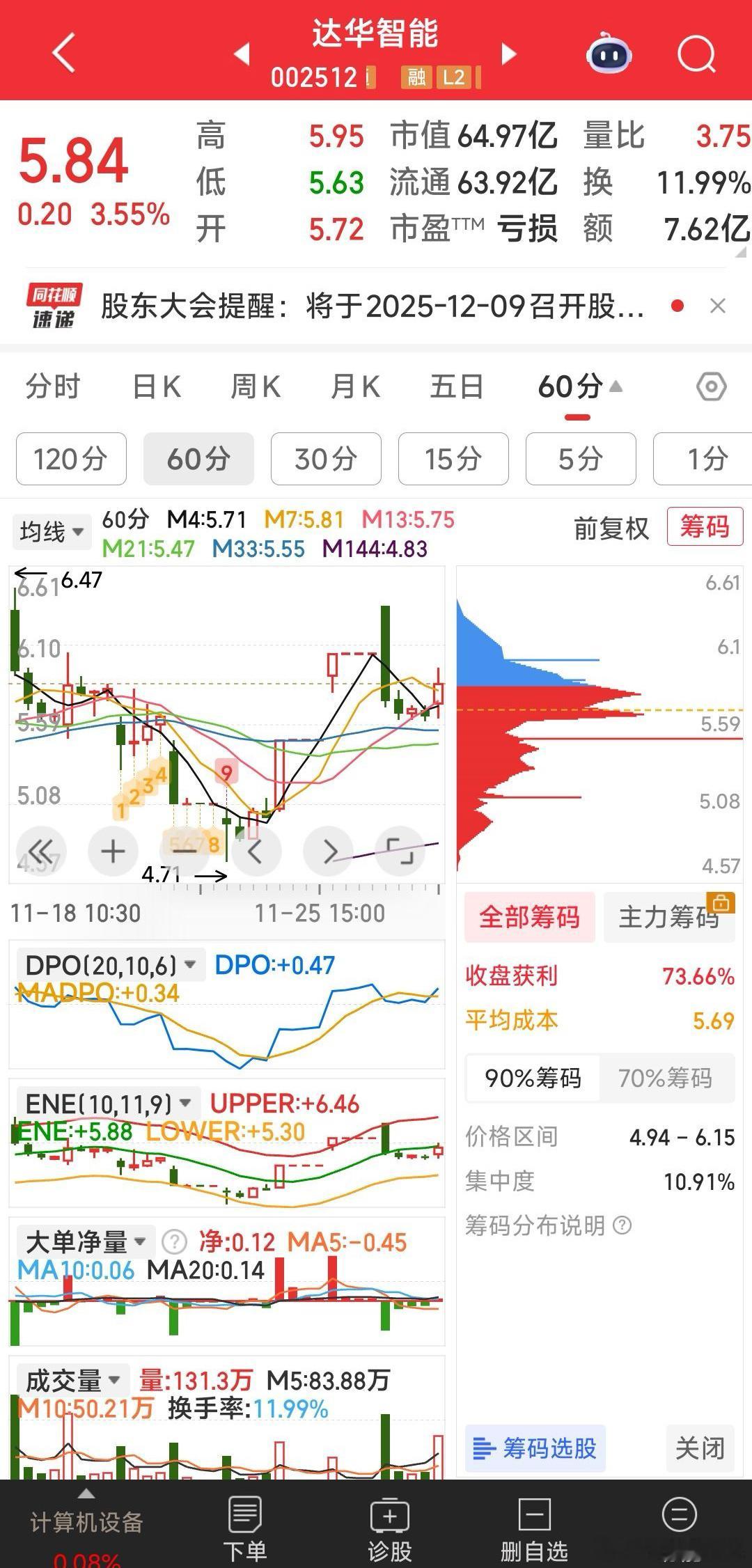
Task: Select the 分时 chart tab
Action: 53,386
